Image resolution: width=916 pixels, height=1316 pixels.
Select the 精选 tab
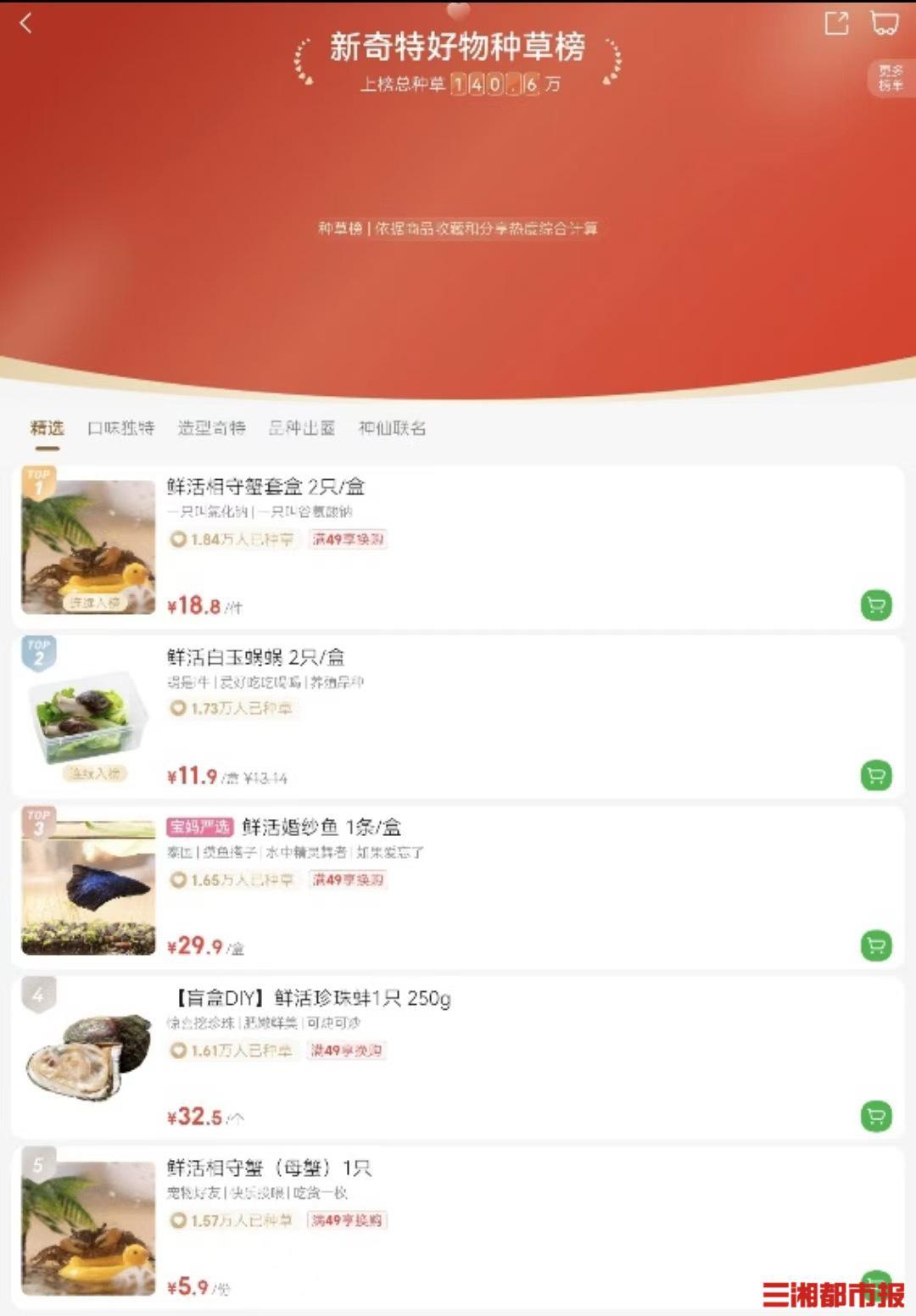(x=47, y=428)
